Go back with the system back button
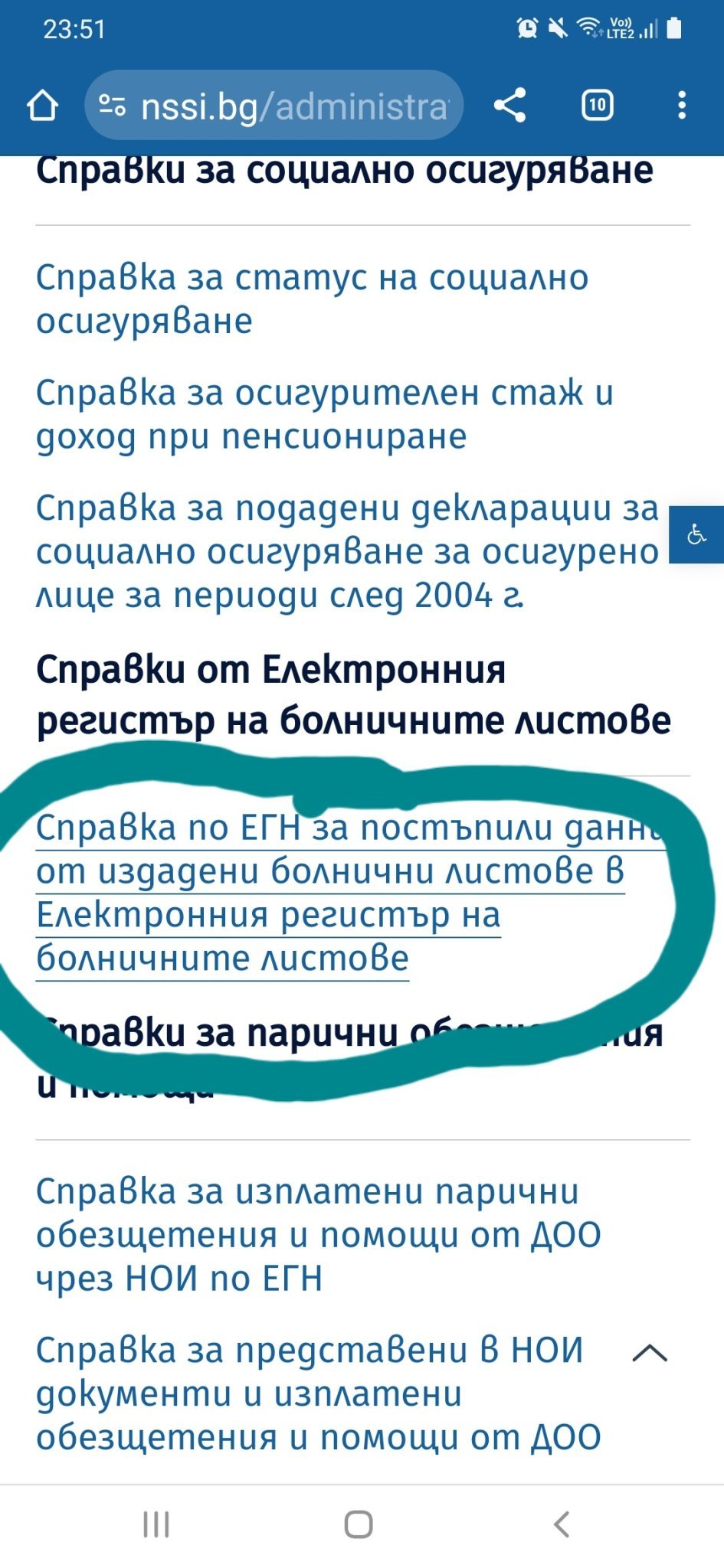 [562, 1524]
